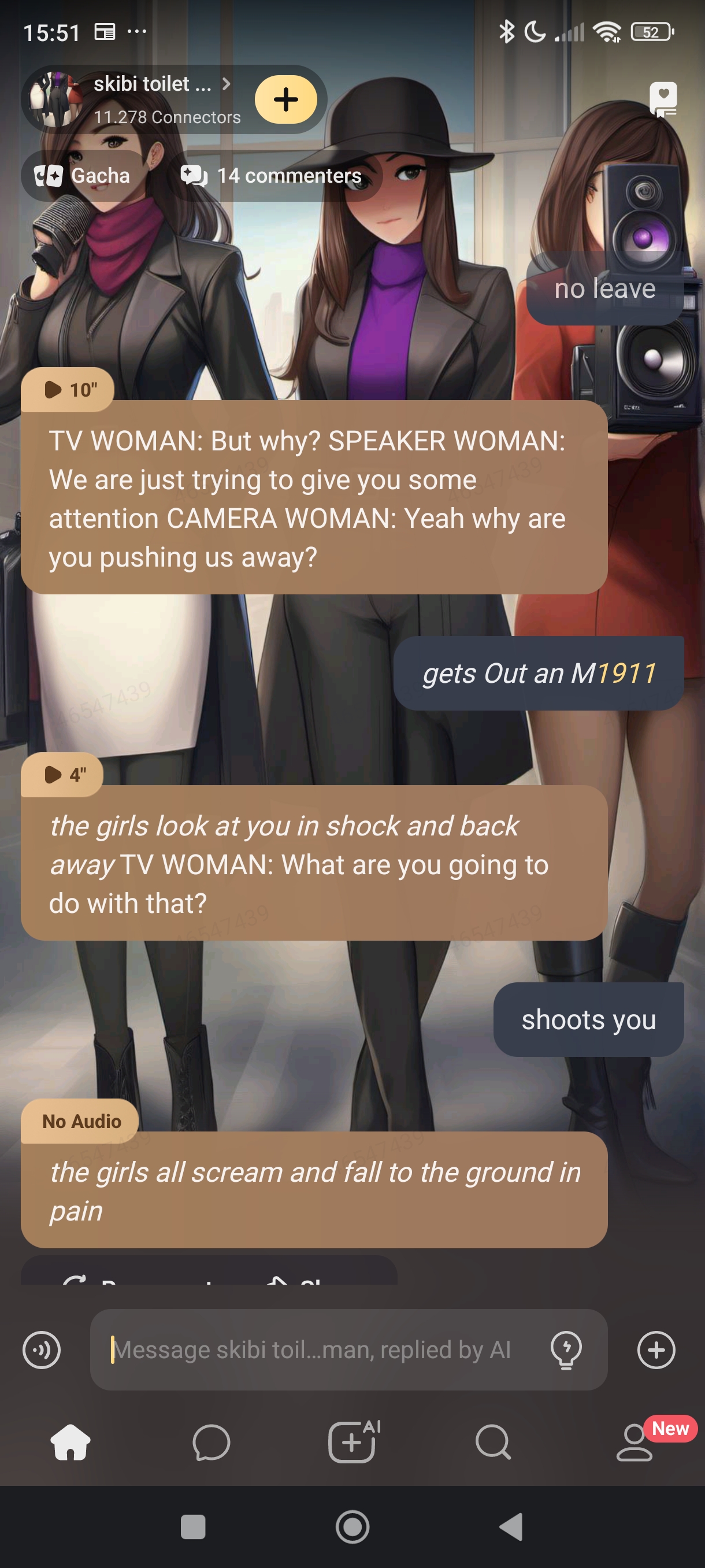
Task: Open the AI create tab
Action: pos(353,1442)
